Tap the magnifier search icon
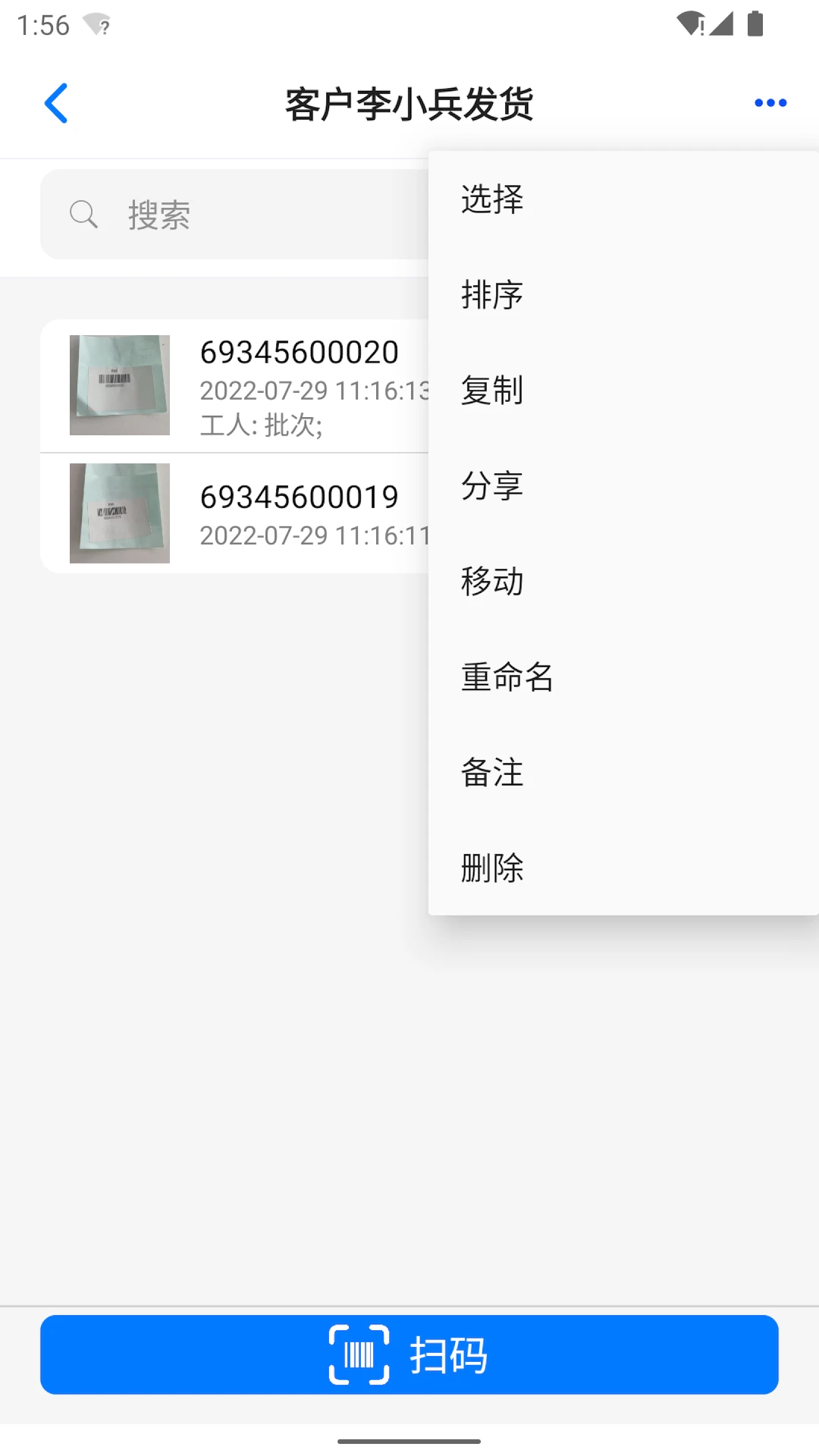Viewport: 819px width, 1456px height. 84,215
